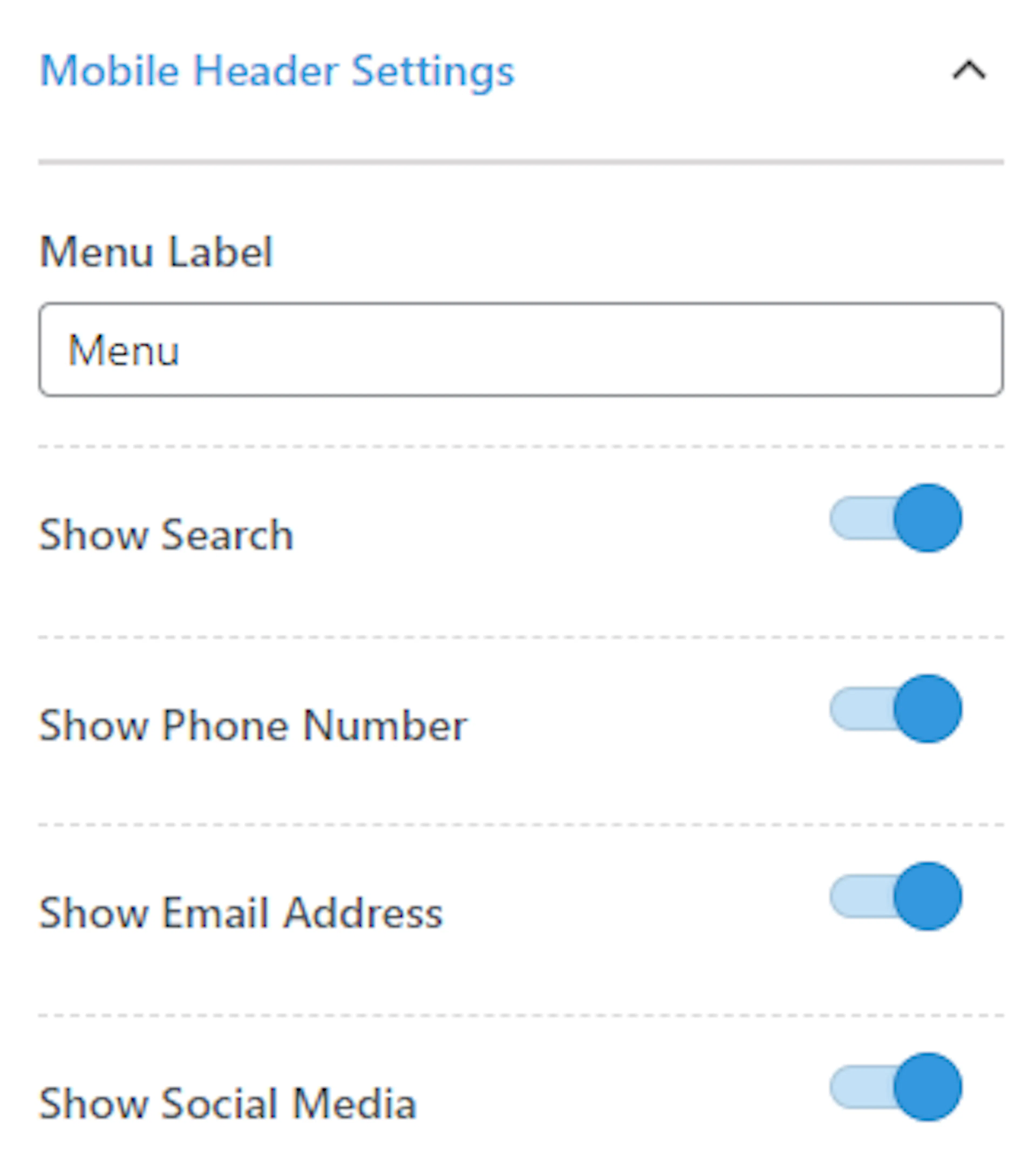
Task: Toggle off Show Email Address
Action: [x=896, y=896]
